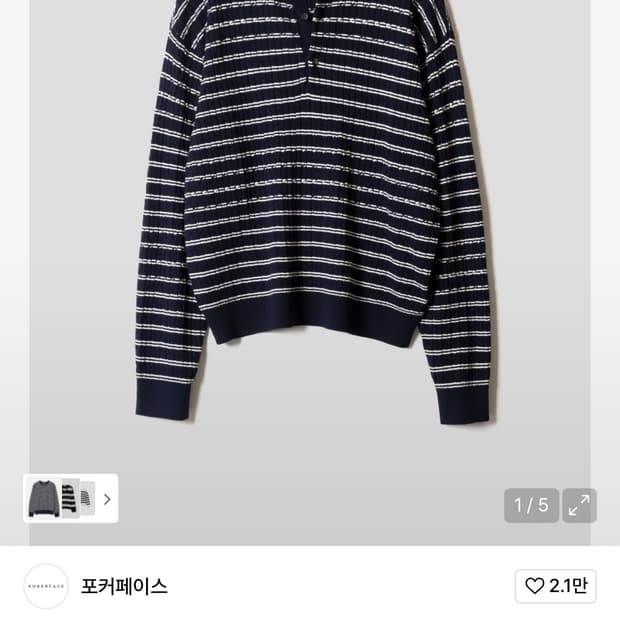Open the product image thumbnail strip
The width and height of the screenshot is (620, 620).
[71, 498]
